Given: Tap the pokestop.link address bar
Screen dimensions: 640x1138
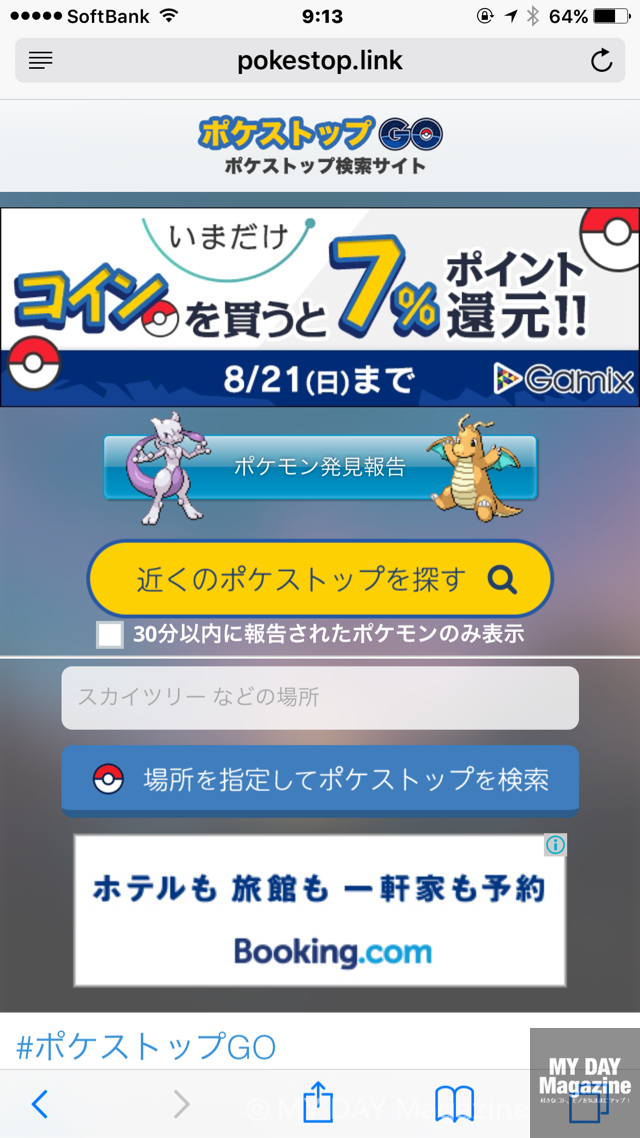Looking at the screenshot, I should pos(320,61).
